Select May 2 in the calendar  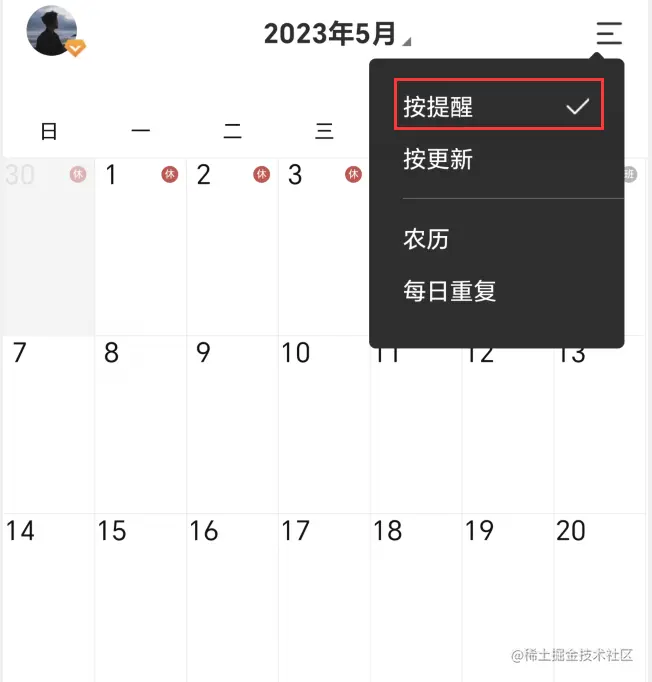tap(232, 245)
